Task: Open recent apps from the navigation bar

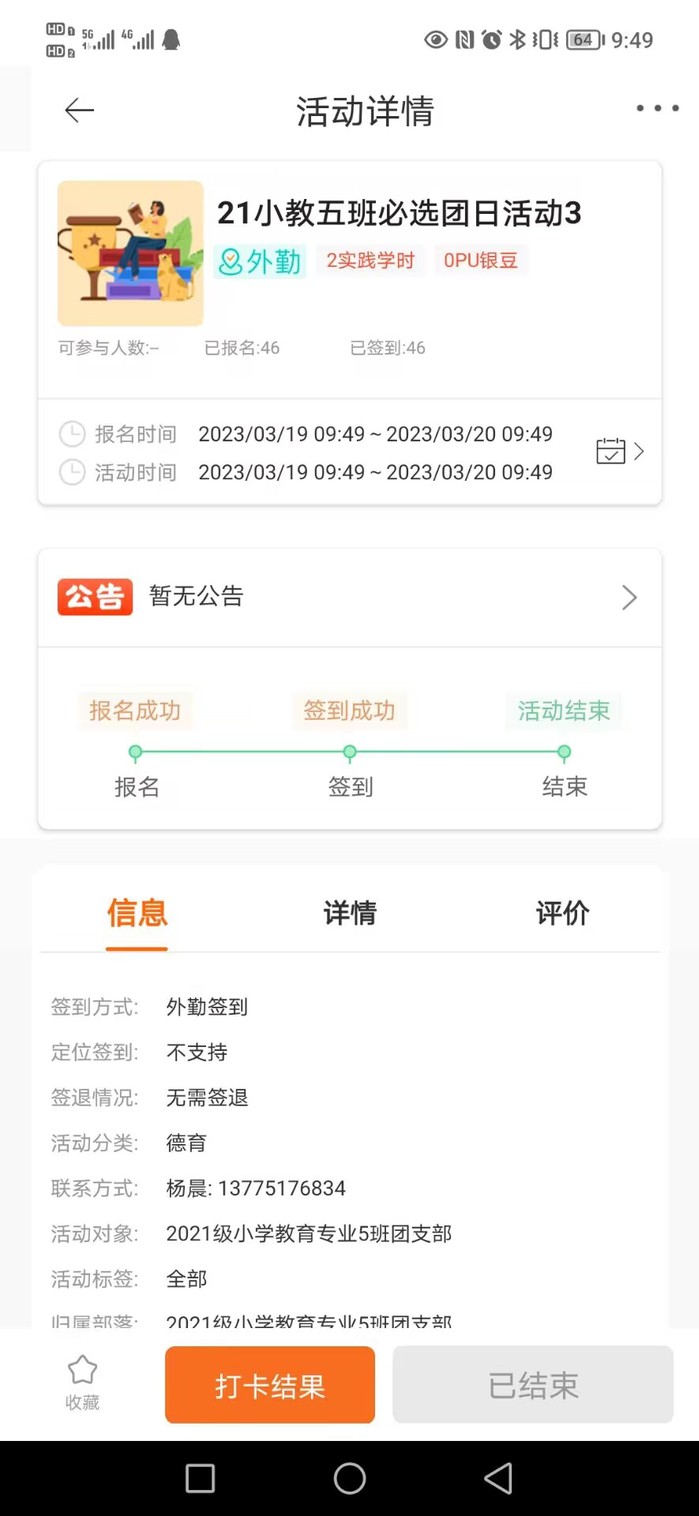Action: pyautogui.click(x=200, y=1478)
